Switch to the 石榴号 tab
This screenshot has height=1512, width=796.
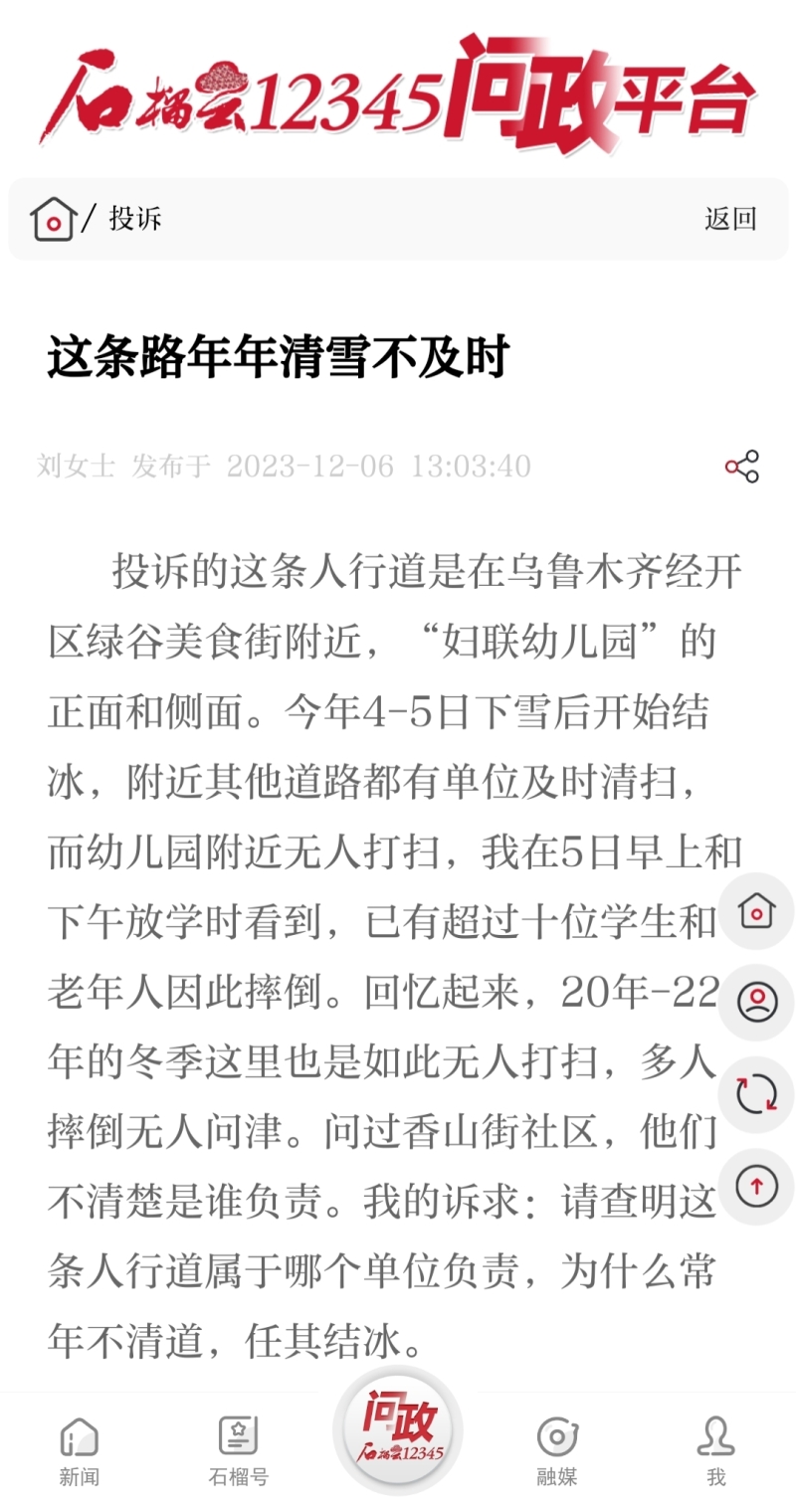(x=239, y=1451)
